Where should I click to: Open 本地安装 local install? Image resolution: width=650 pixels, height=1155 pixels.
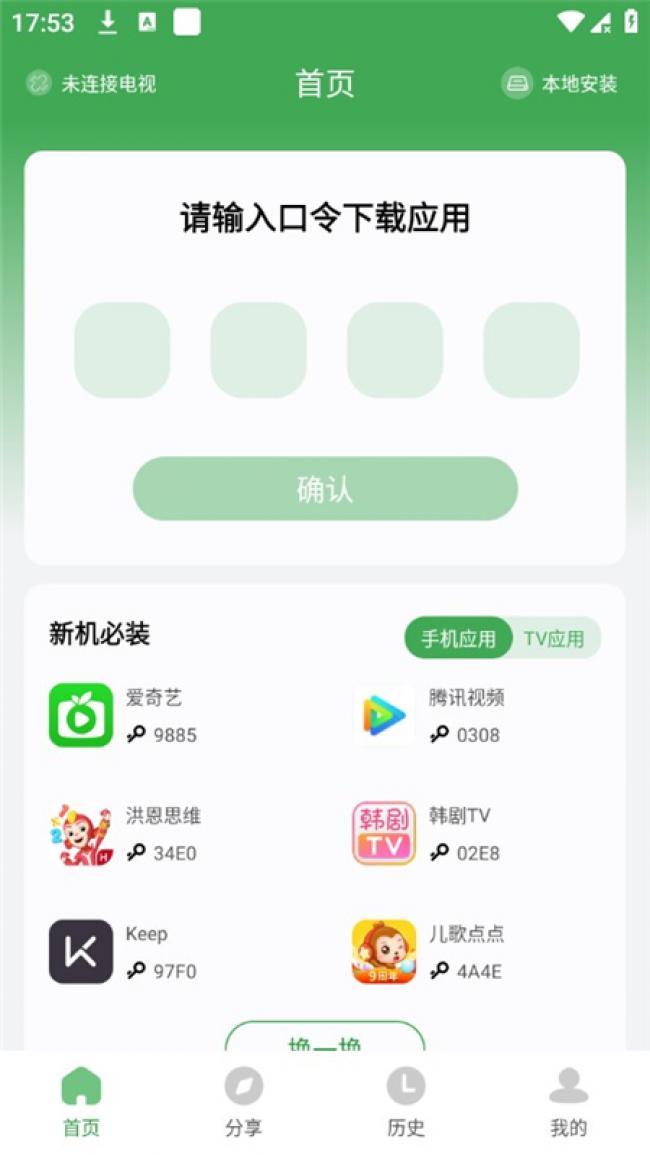560,84
